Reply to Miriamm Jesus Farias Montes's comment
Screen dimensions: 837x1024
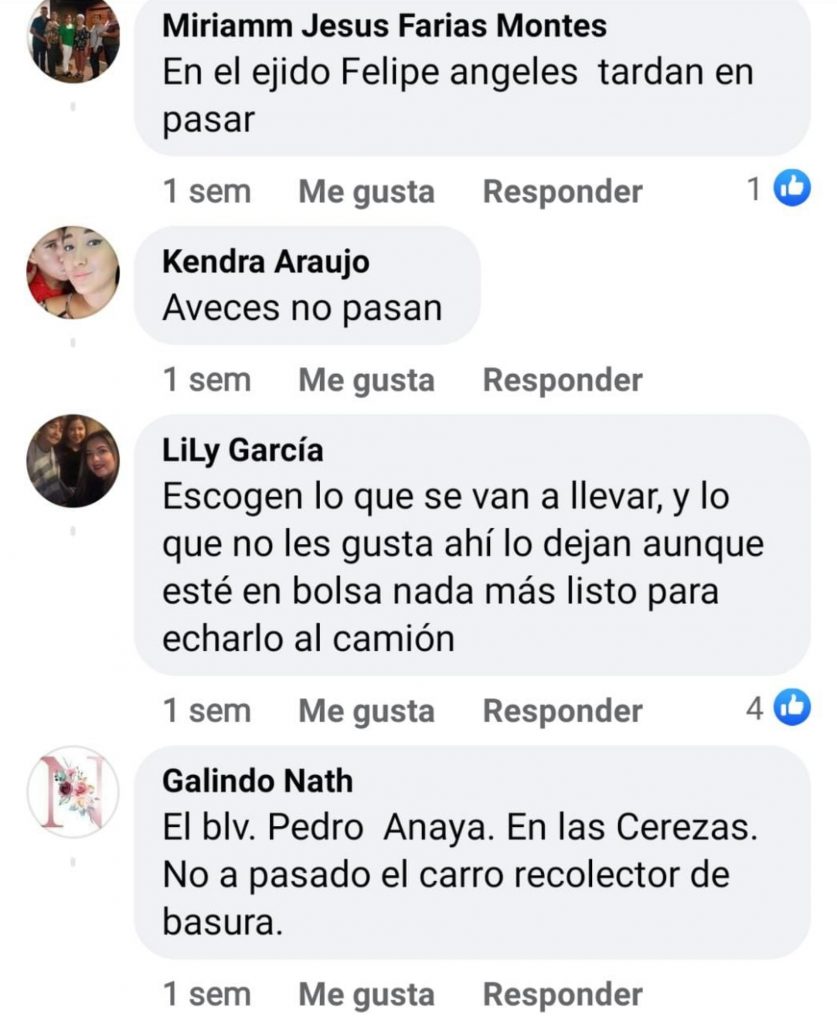click(x=562, y=191)
